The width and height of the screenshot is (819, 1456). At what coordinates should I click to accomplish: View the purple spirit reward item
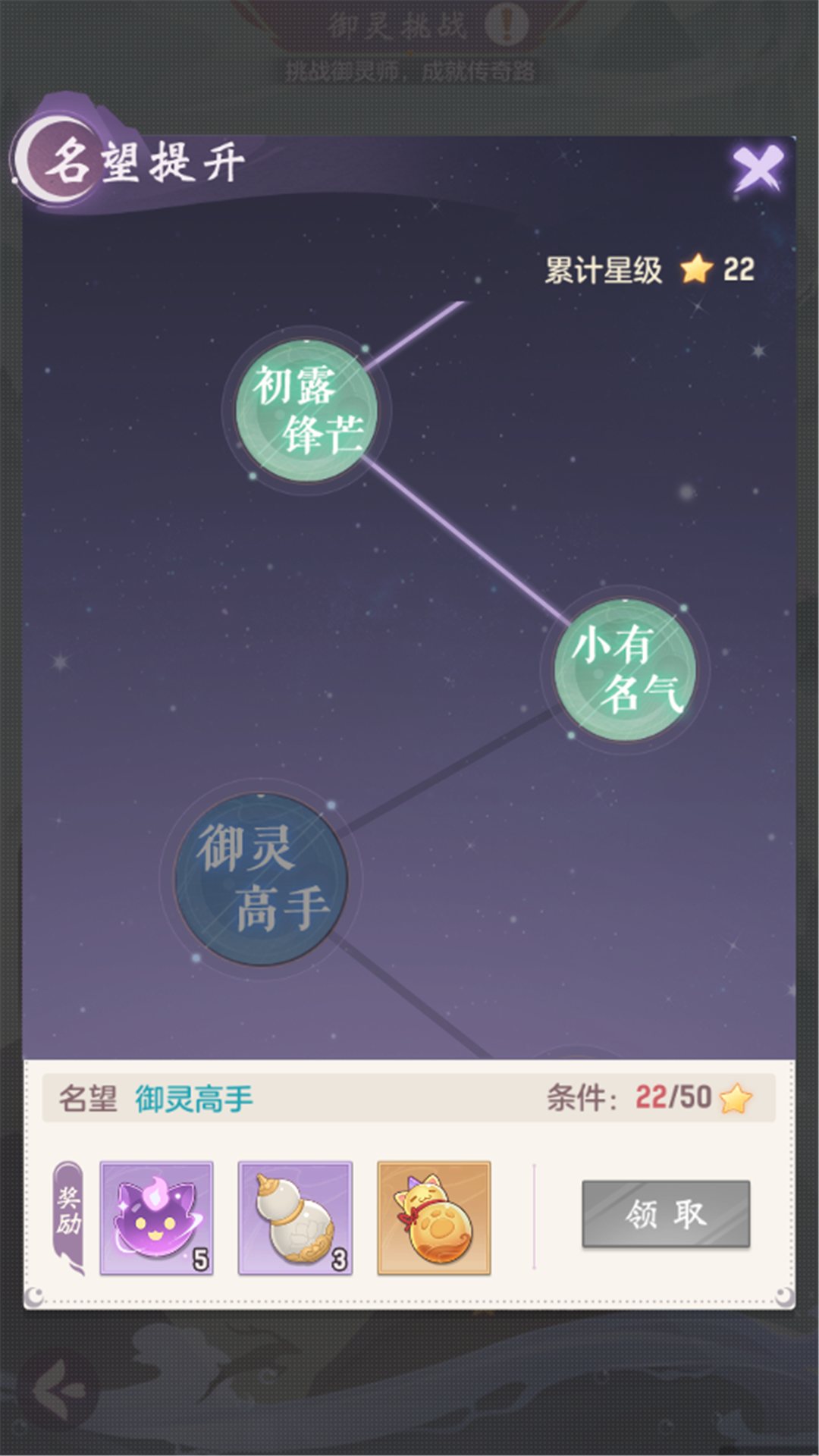pyautogui.click(x=157, y=1218)
